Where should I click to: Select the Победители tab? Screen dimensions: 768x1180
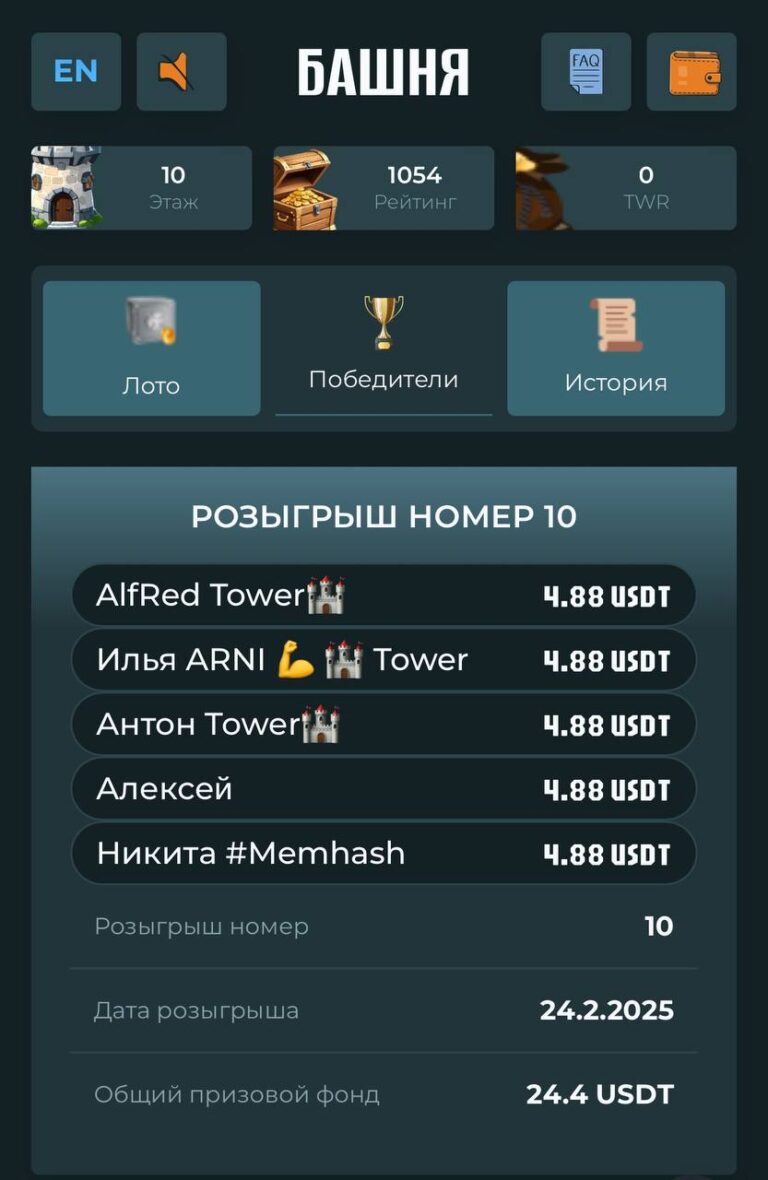(383, 348)
